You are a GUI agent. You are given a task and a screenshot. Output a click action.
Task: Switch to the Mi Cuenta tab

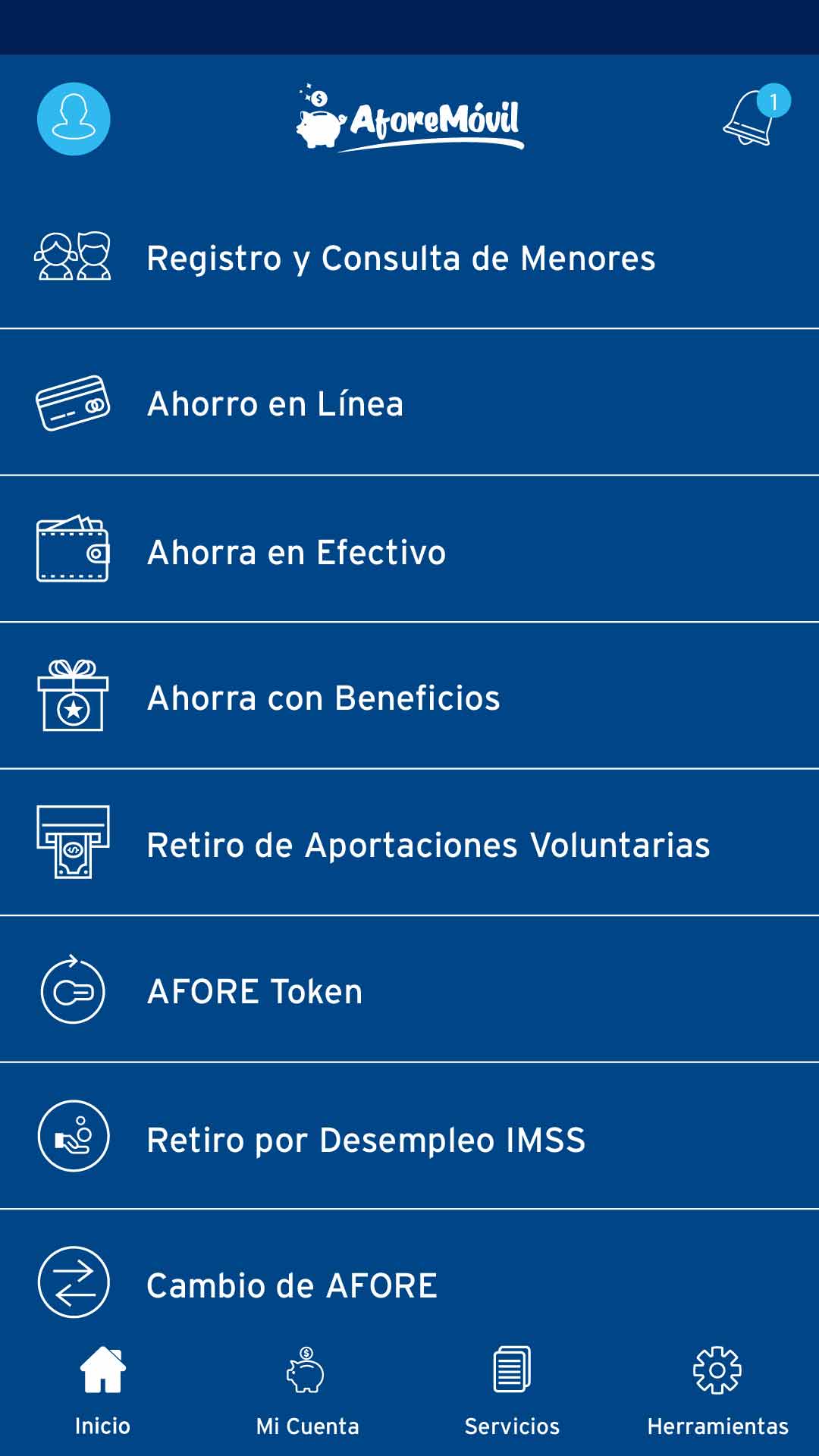point(307,1391)
